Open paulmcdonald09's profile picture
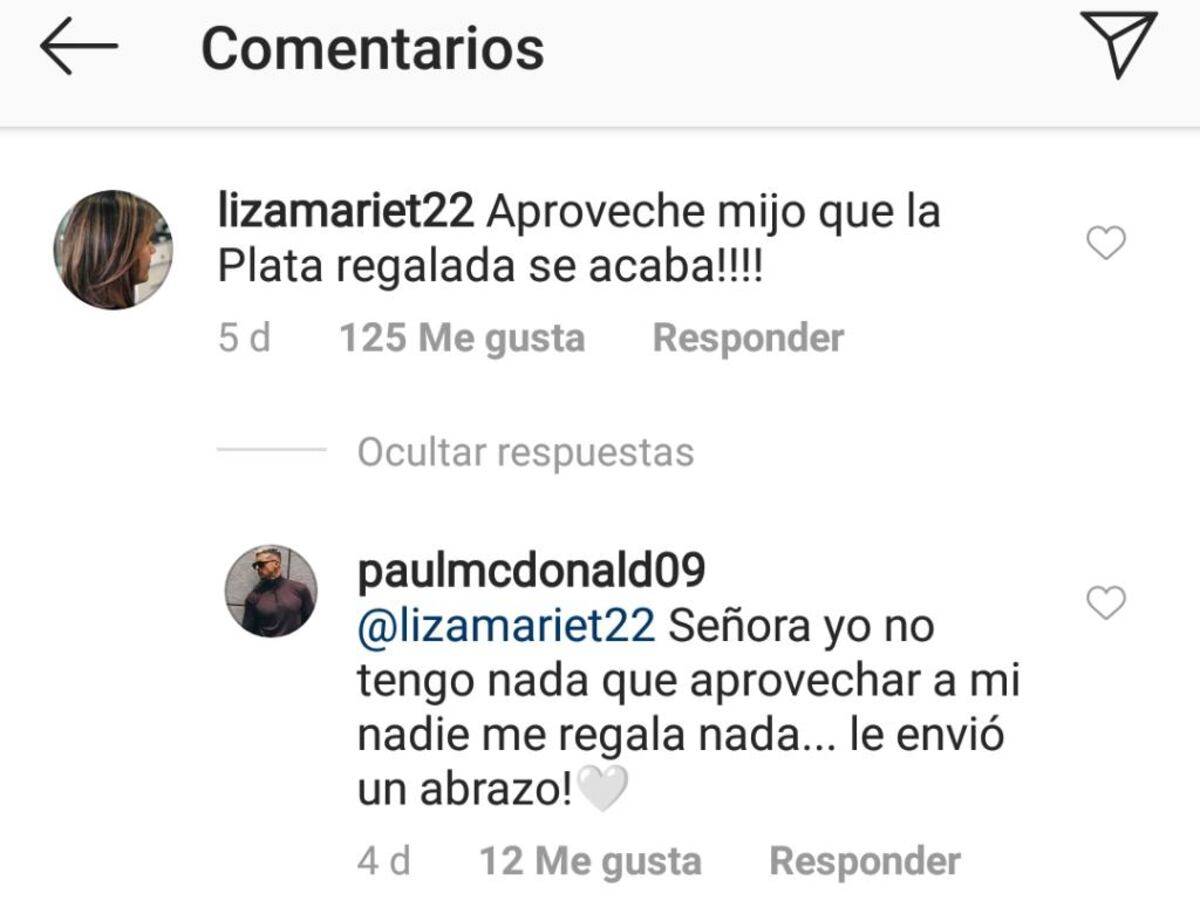The width and height of the screenshot is (1200, 900). pos(270,591)
